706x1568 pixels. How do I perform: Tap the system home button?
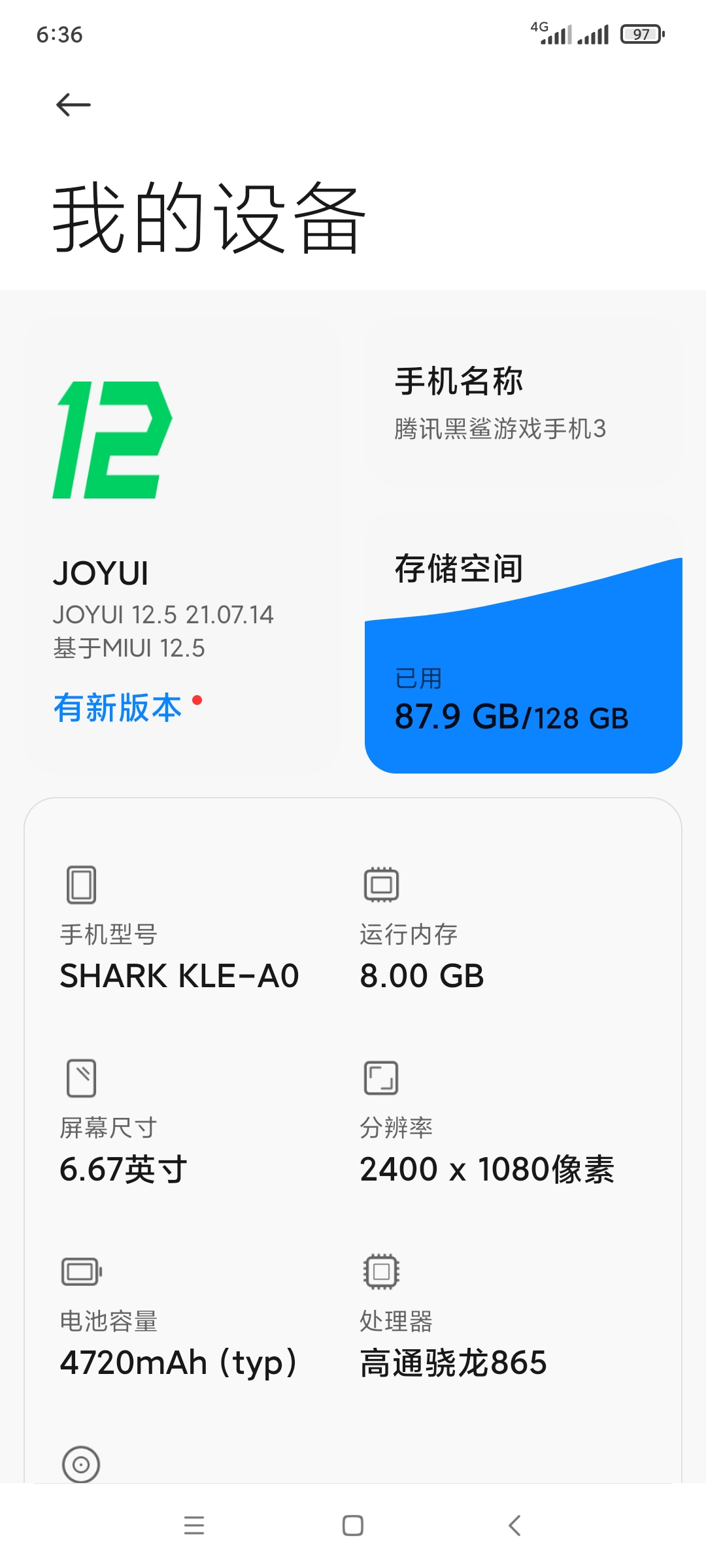click(353, 1526)
